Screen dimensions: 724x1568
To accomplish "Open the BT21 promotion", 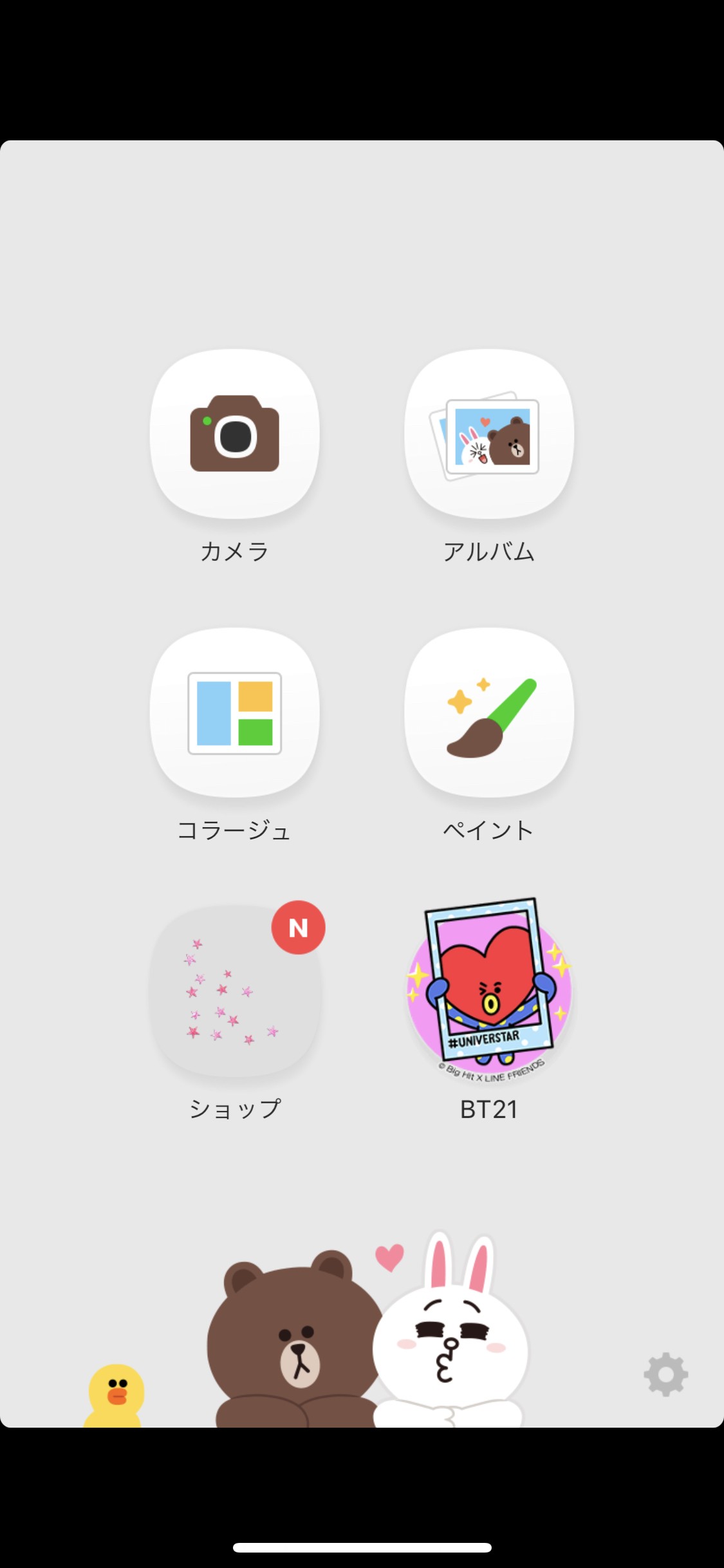I will (x=489, y=991).
